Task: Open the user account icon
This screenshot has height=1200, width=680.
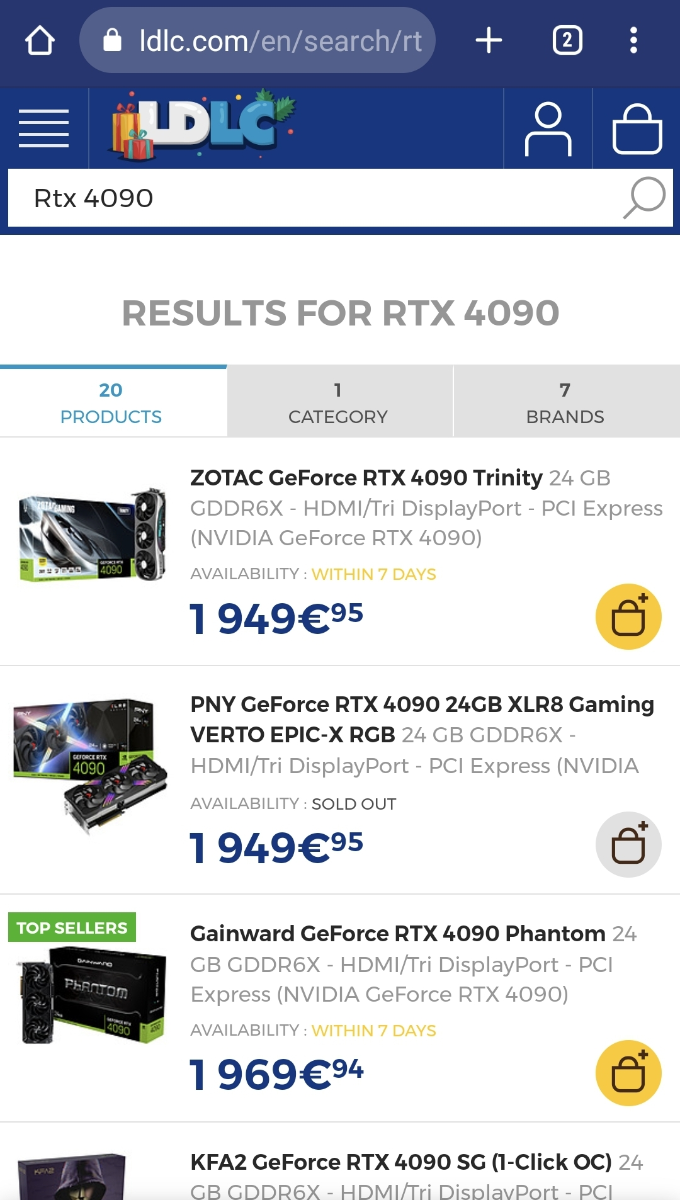Action: (547, 128)
